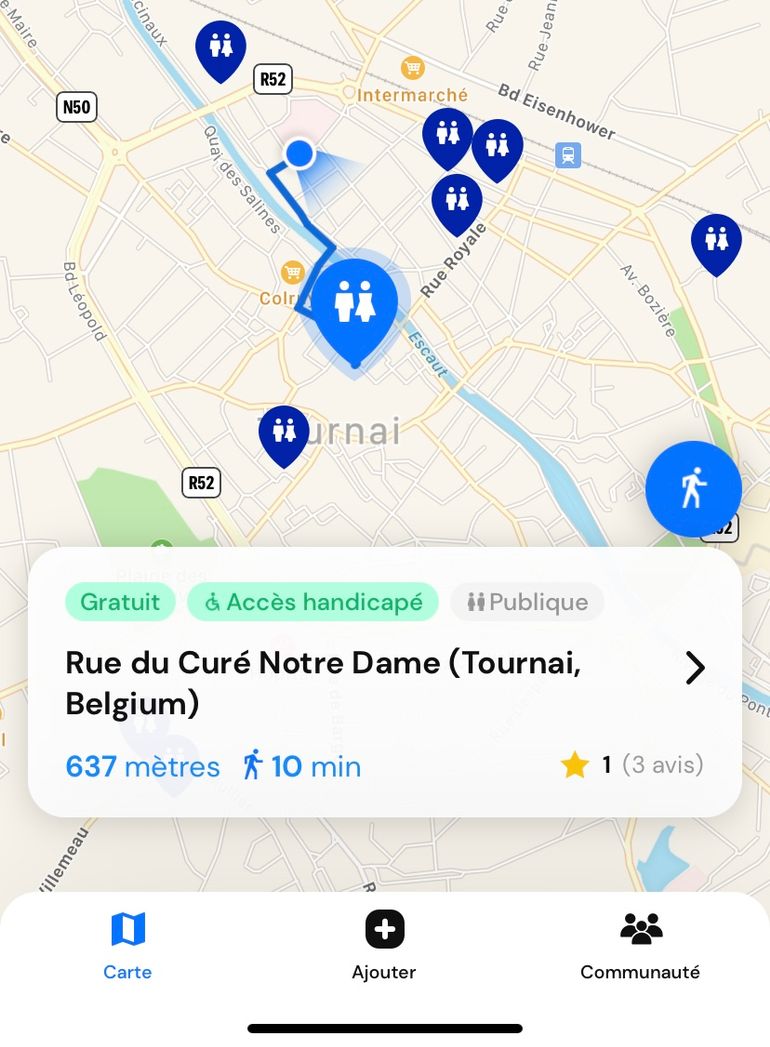770x1047 pixels.
Task: Start walking directions with the pedestrian button
Action: [693, 489]
